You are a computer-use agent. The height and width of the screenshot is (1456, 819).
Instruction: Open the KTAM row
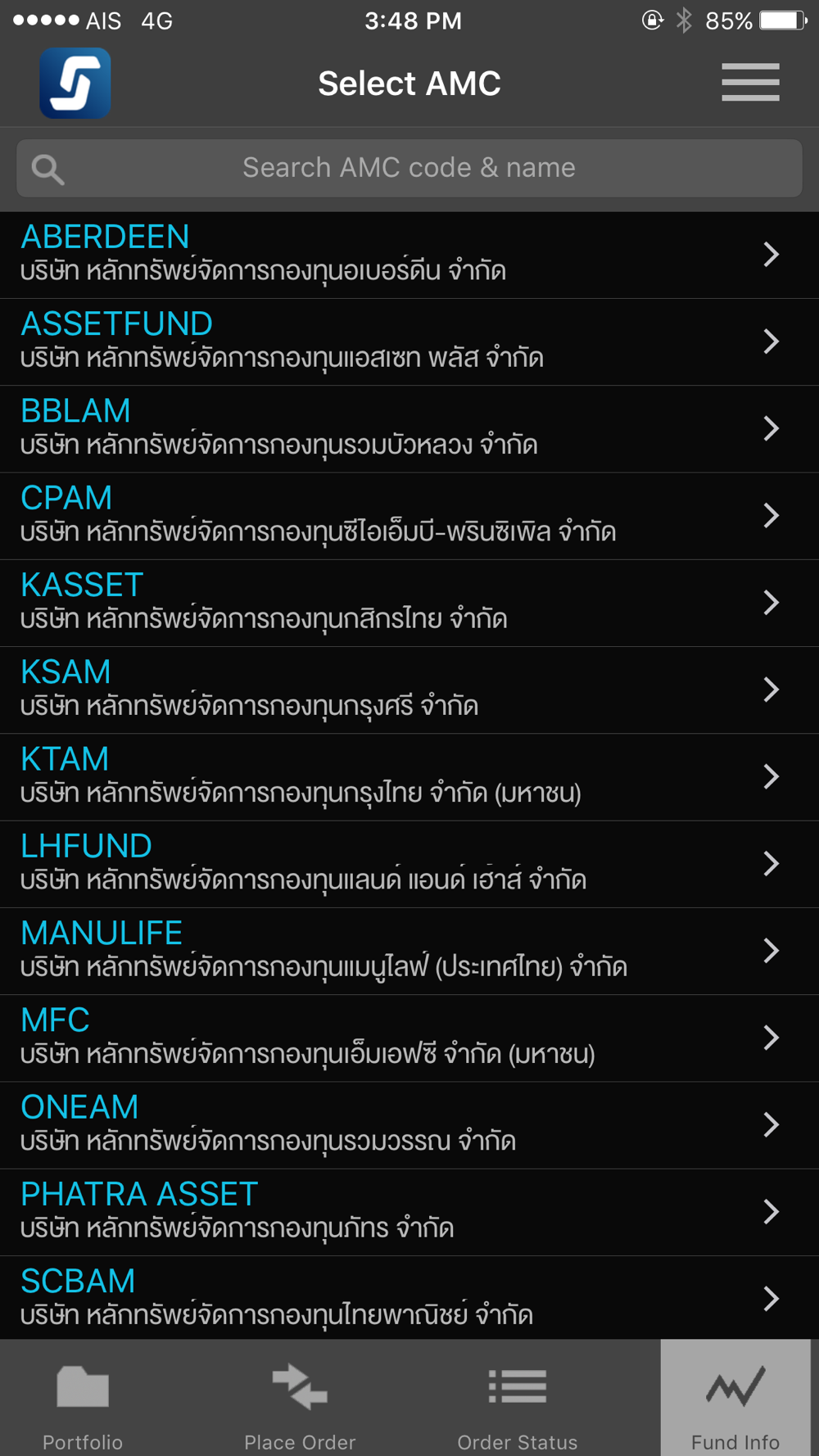point(409,776)
